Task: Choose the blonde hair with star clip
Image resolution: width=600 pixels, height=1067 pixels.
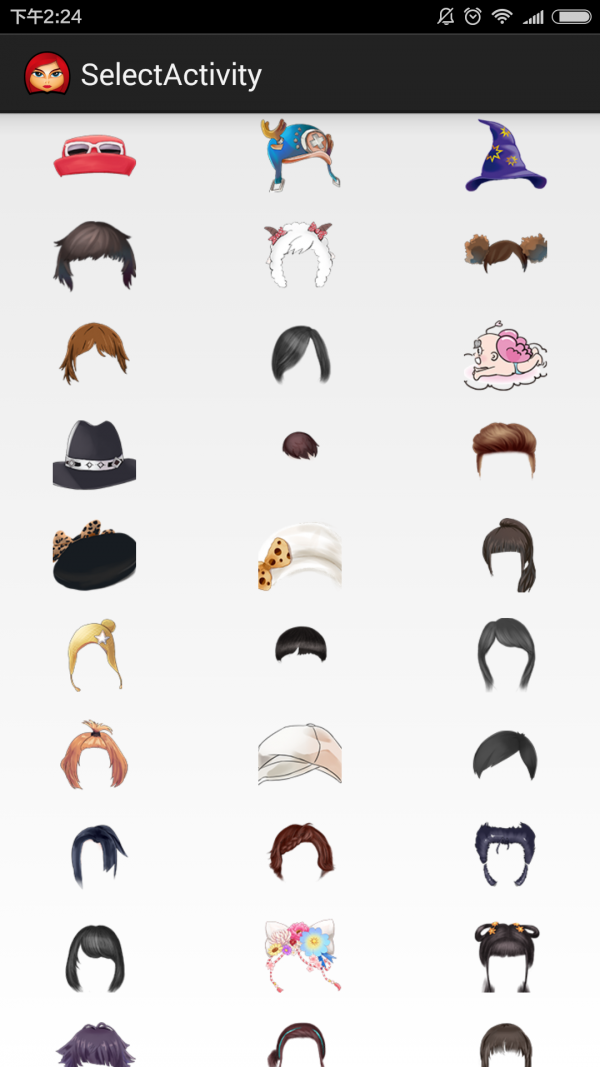Action: [95, 654]
